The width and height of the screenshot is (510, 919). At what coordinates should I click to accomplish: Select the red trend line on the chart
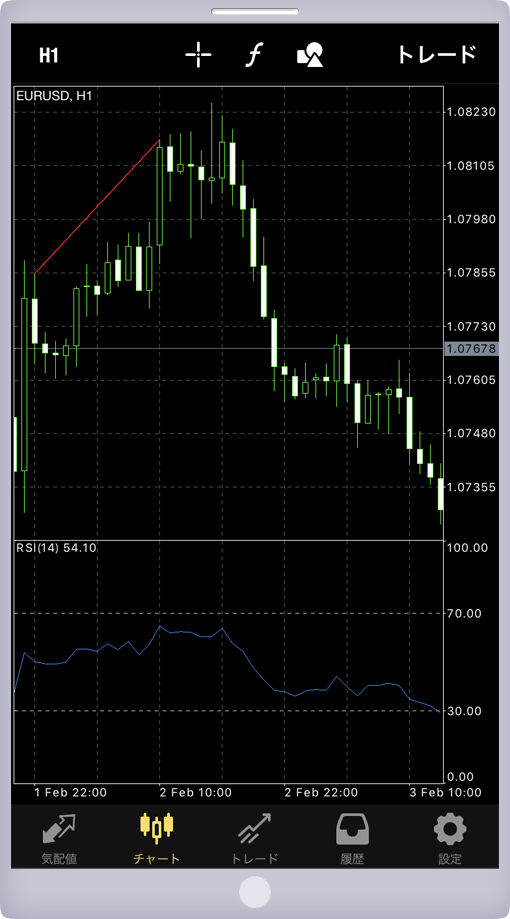click(97, 207)
